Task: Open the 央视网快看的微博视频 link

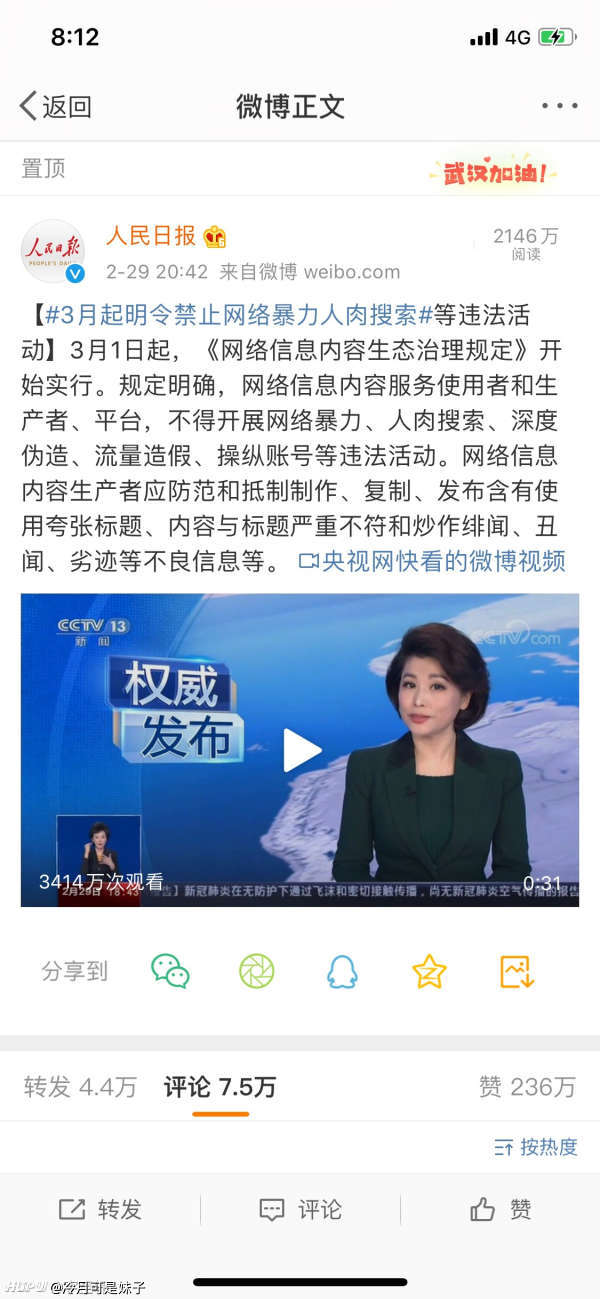Action: pos(432,561)
